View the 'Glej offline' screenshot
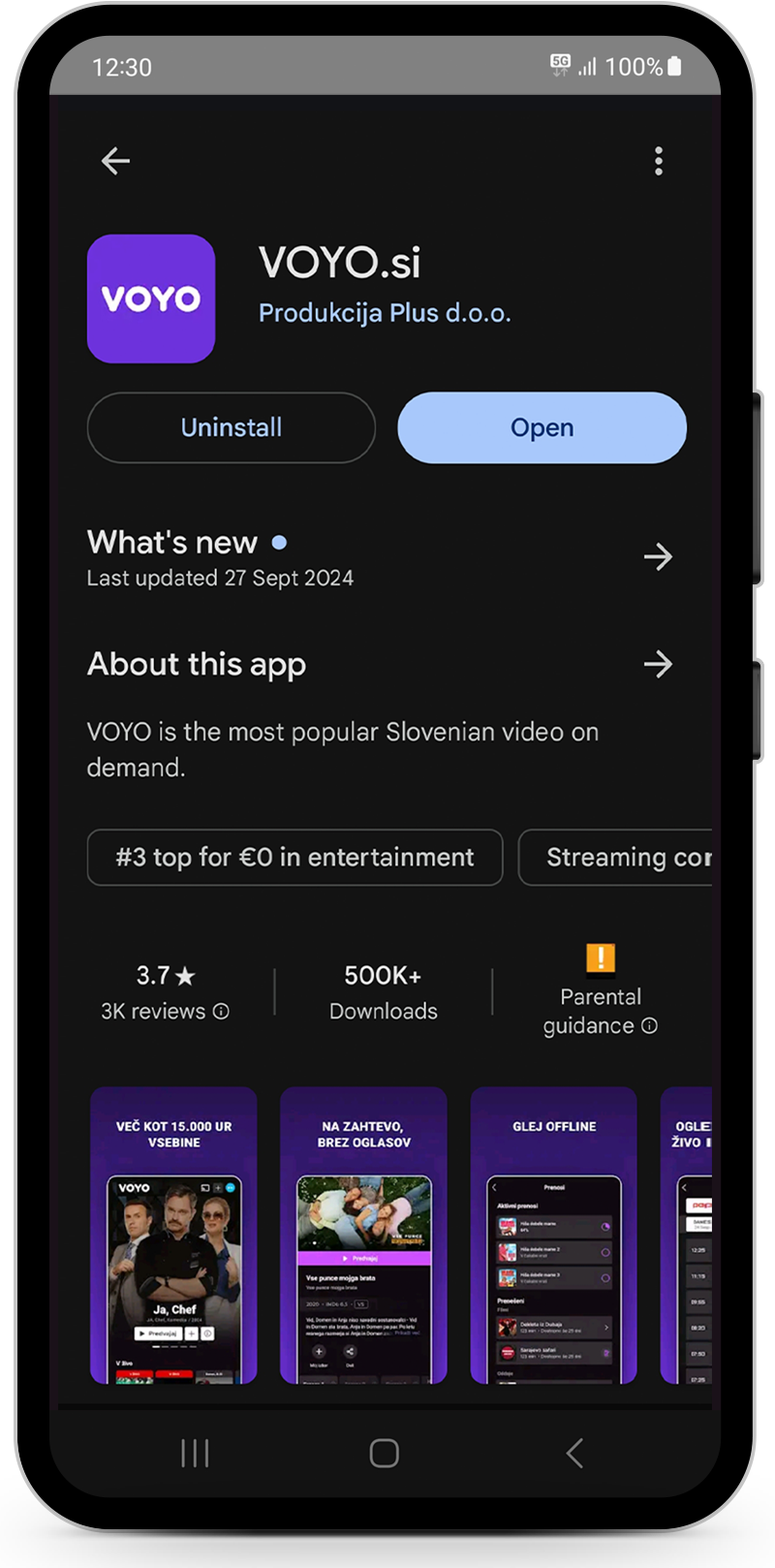Screen dimensions: 775x1568 [x=553, y=1236]
